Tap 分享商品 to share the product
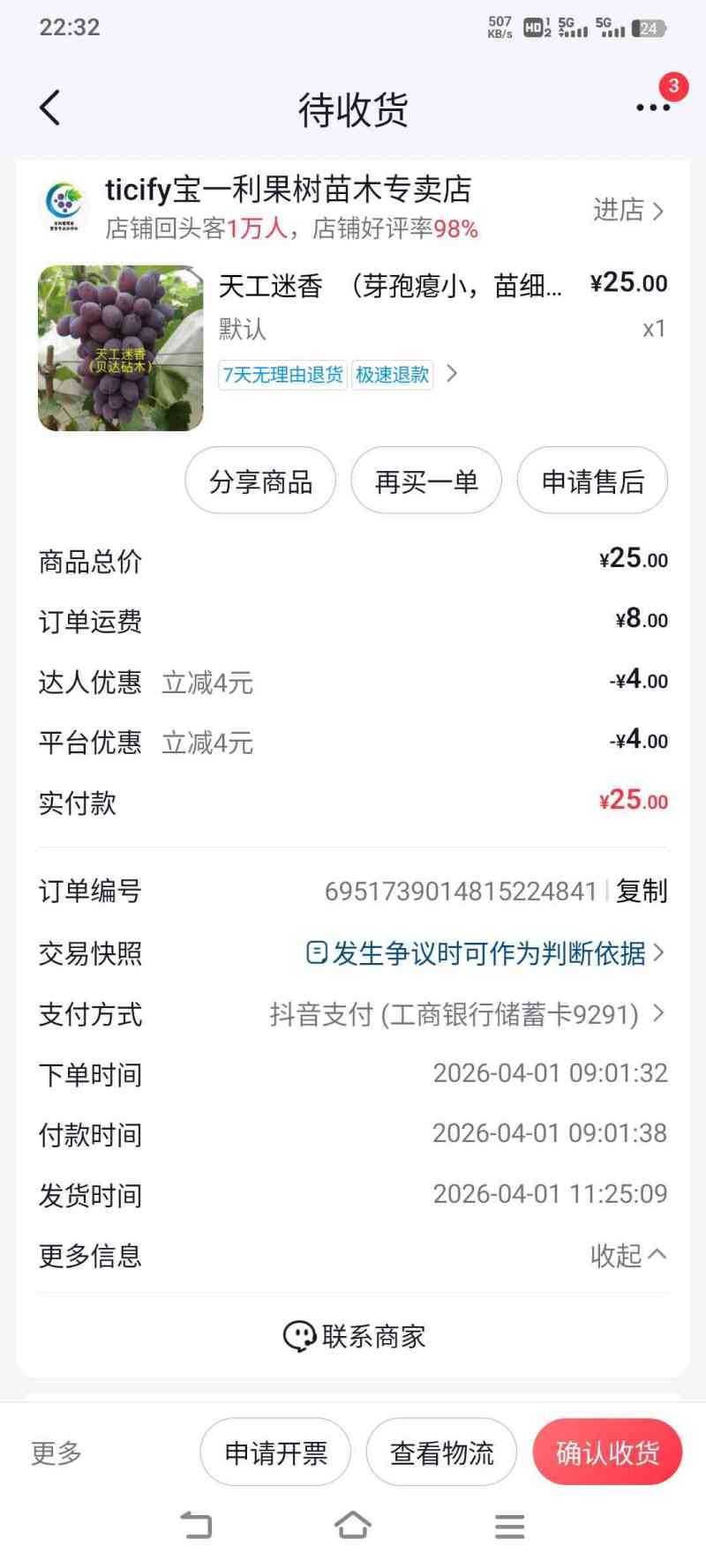 click(x=260, y=482)
